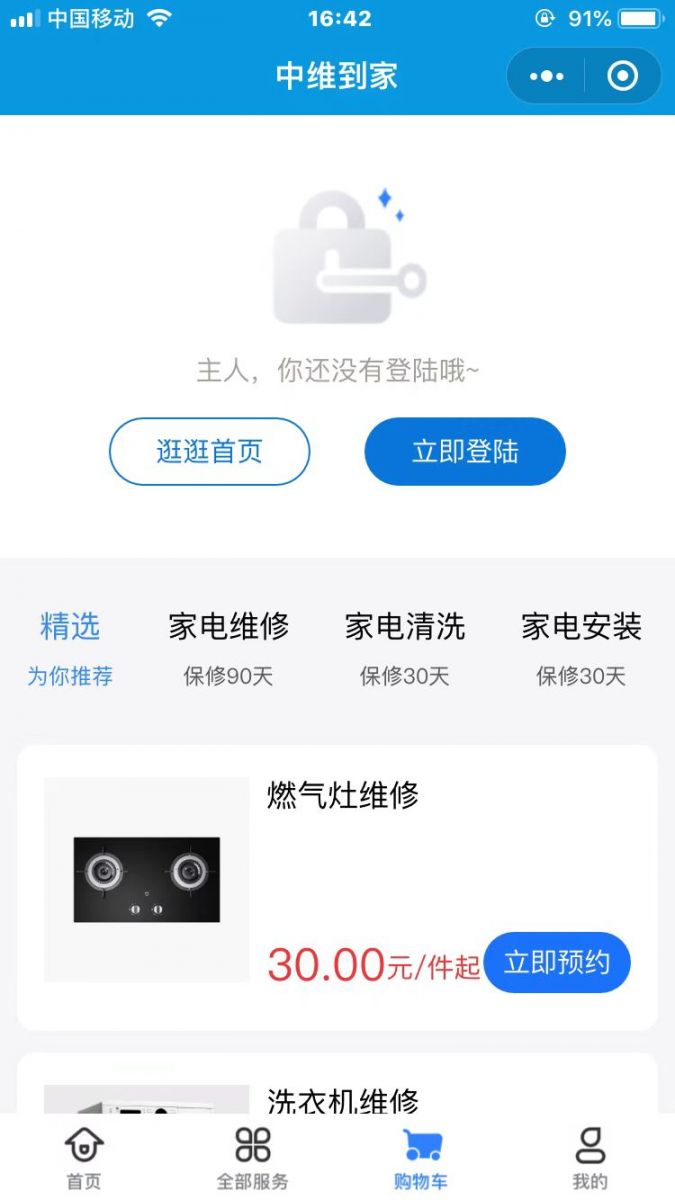Tap the 逛逛首页 button
This screenshot has width=675, height=1200.
point(209,451)
